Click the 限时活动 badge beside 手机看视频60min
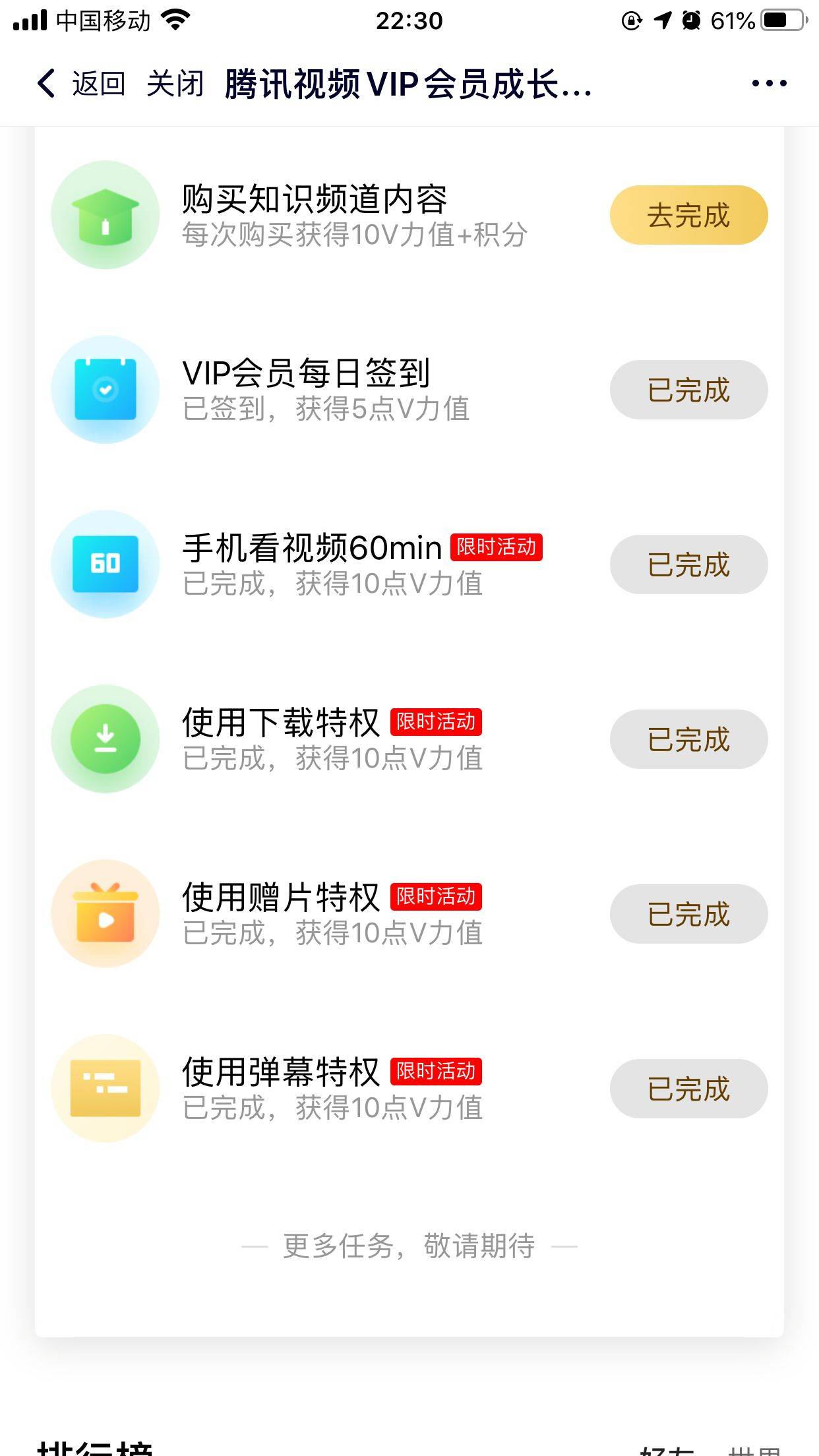The height and width of the screenshot is (1456, 819). [x=496, y=548]
